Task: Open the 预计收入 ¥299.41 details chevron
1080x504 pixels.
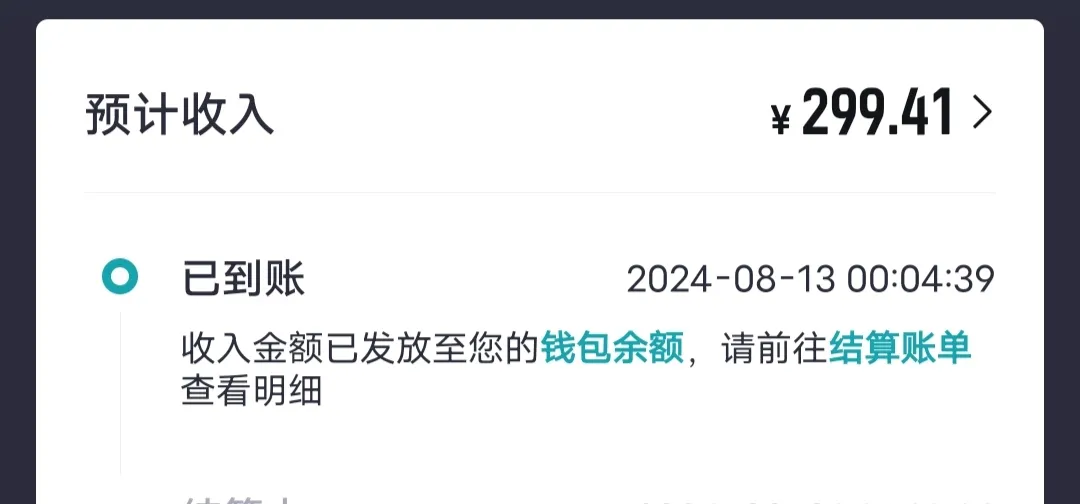Action: coord(981,114)
